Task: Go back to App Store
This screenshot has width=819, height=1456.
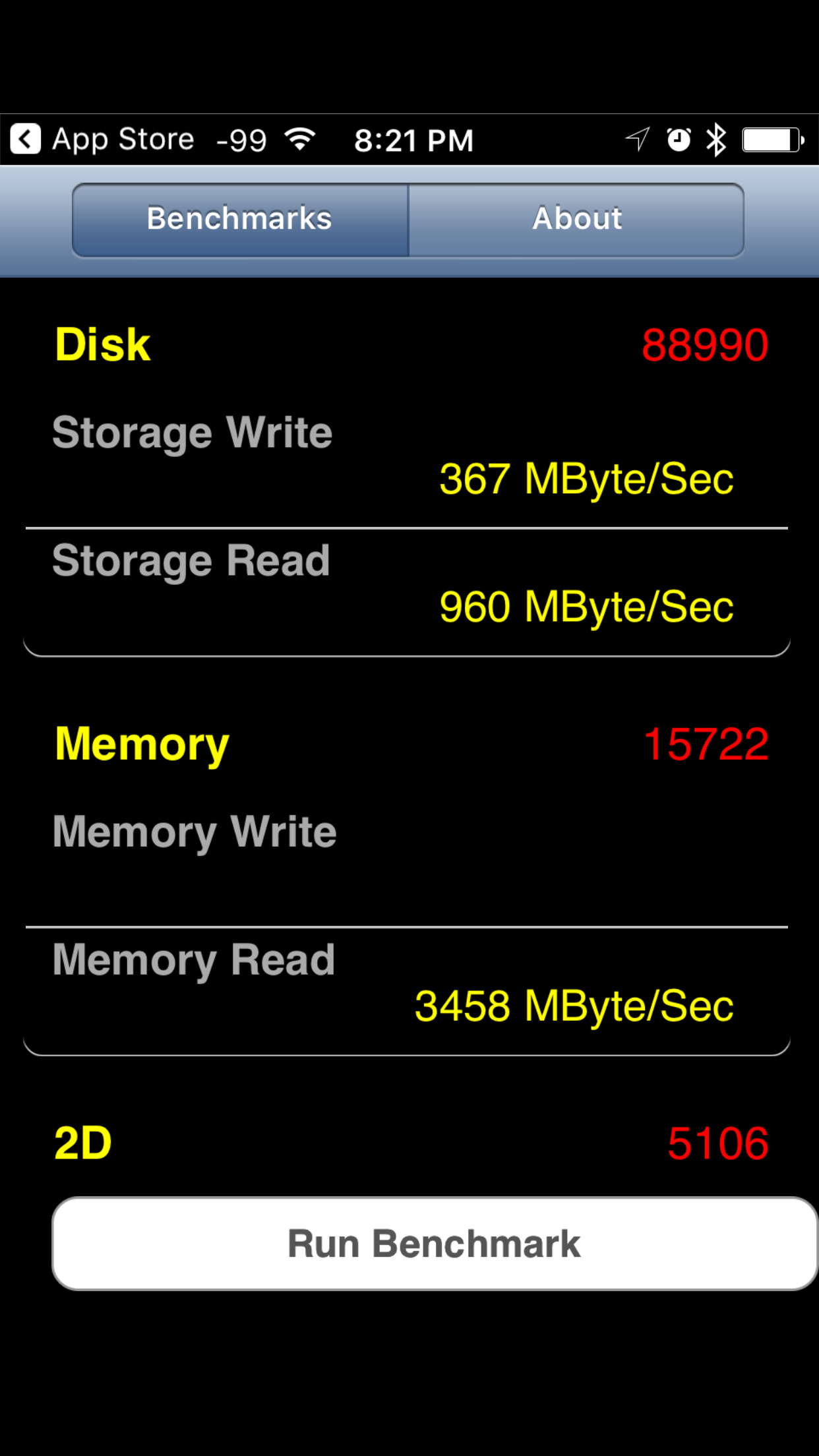Action: (103, 140)
